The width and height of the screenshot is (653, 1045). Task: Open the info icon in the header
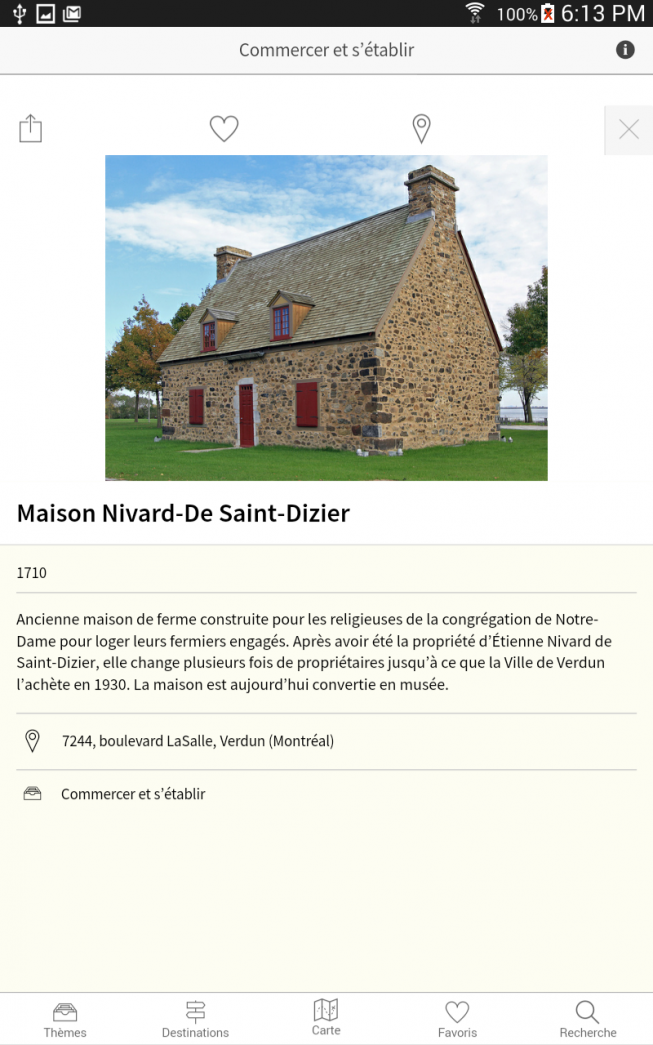tap(624, 49)
